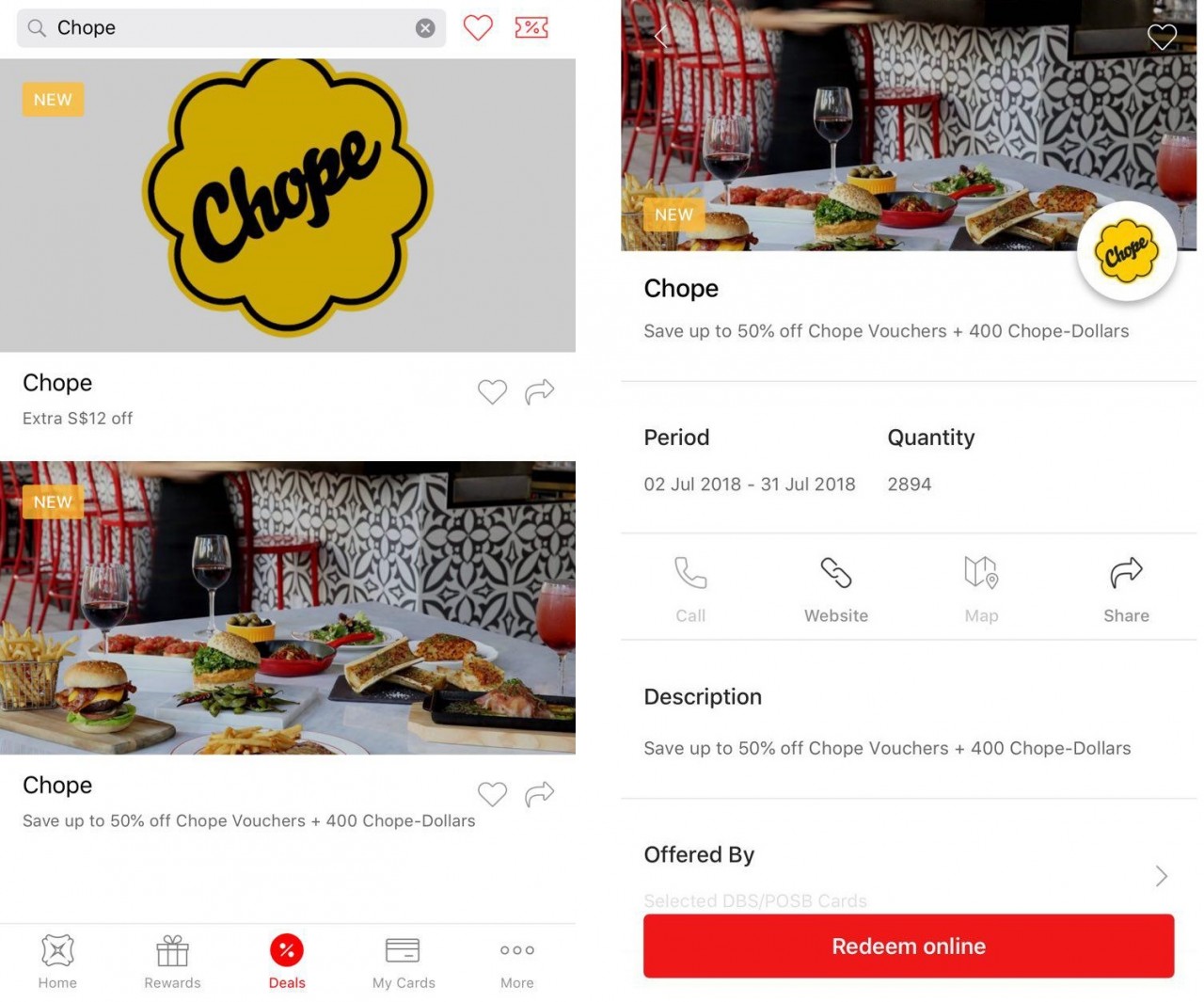Image resolution: width=1204 pixels, height=1002 pixels.
Task: Open the Chope website link
Action: pos(835,589)
